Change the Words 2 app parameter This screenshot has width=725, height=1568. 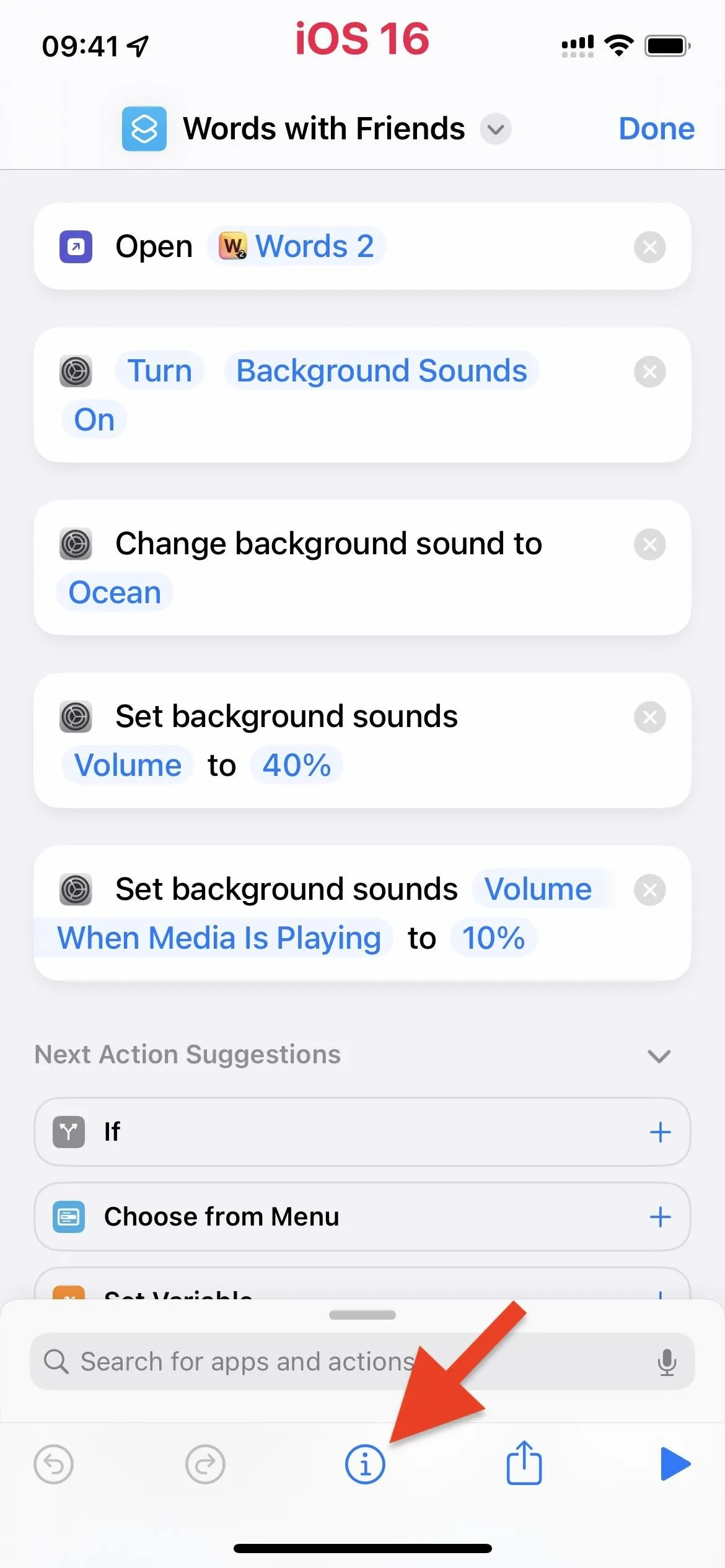296,246
